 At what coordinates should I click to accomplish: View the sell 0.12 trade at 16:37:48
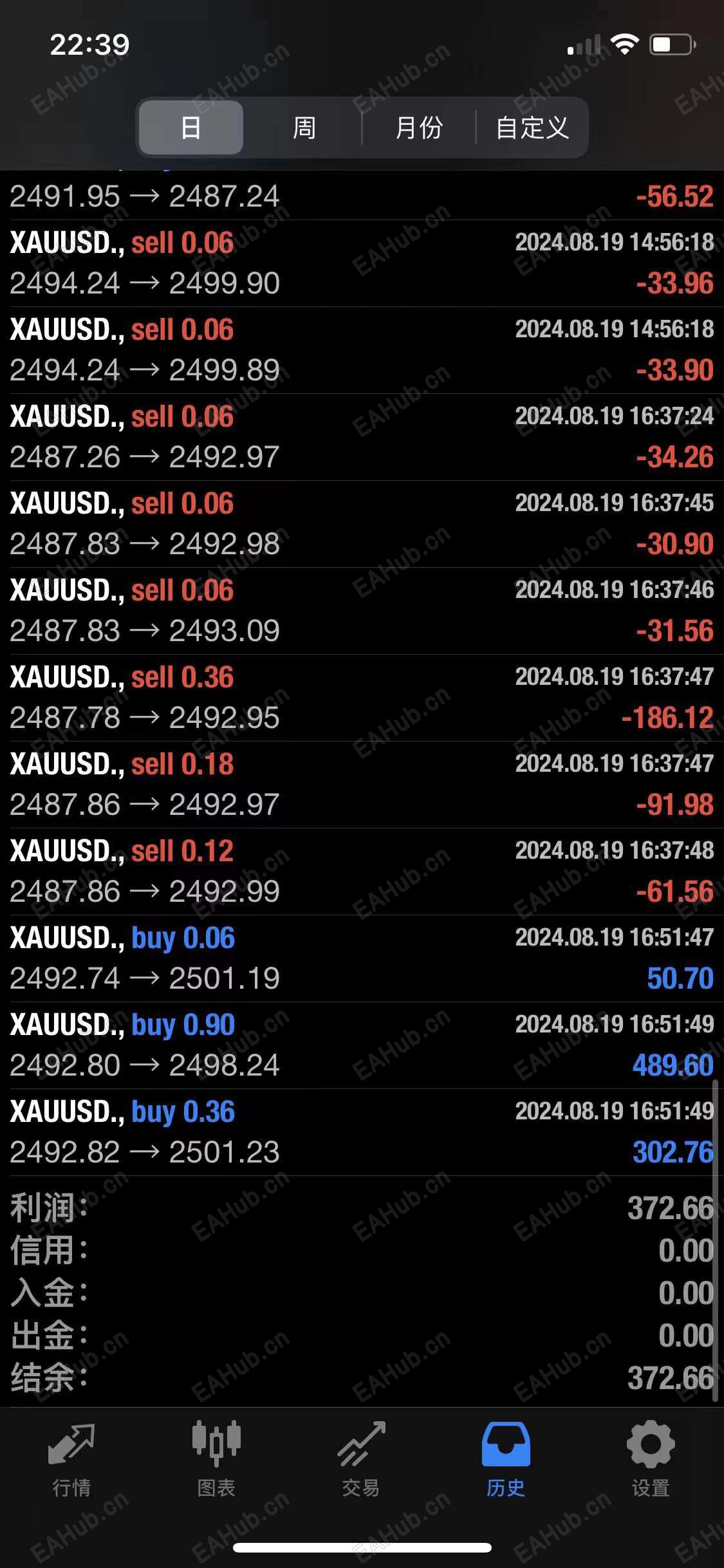[362, 872]
